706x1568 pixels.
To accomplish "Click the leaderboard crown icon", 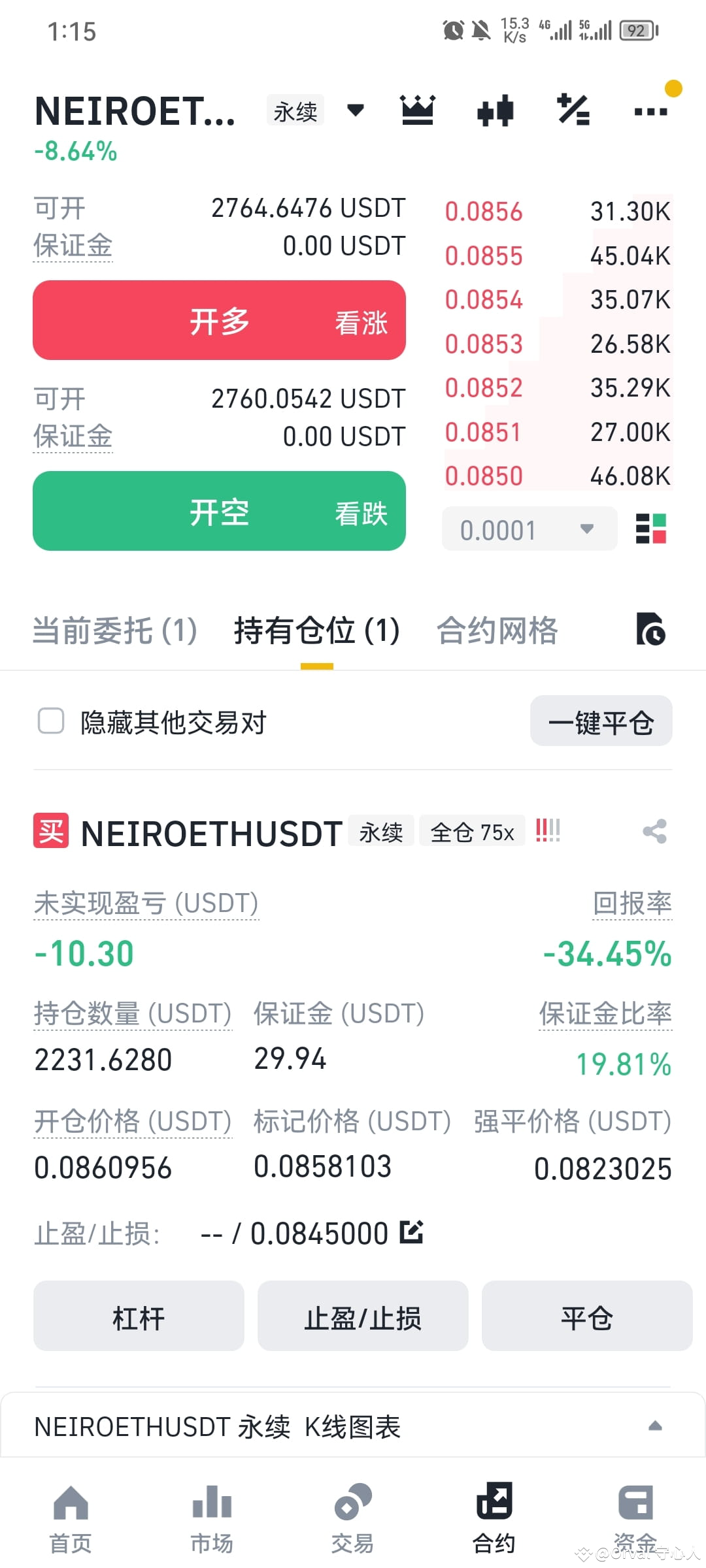I will pyautogui.click(x=418, y=110).
